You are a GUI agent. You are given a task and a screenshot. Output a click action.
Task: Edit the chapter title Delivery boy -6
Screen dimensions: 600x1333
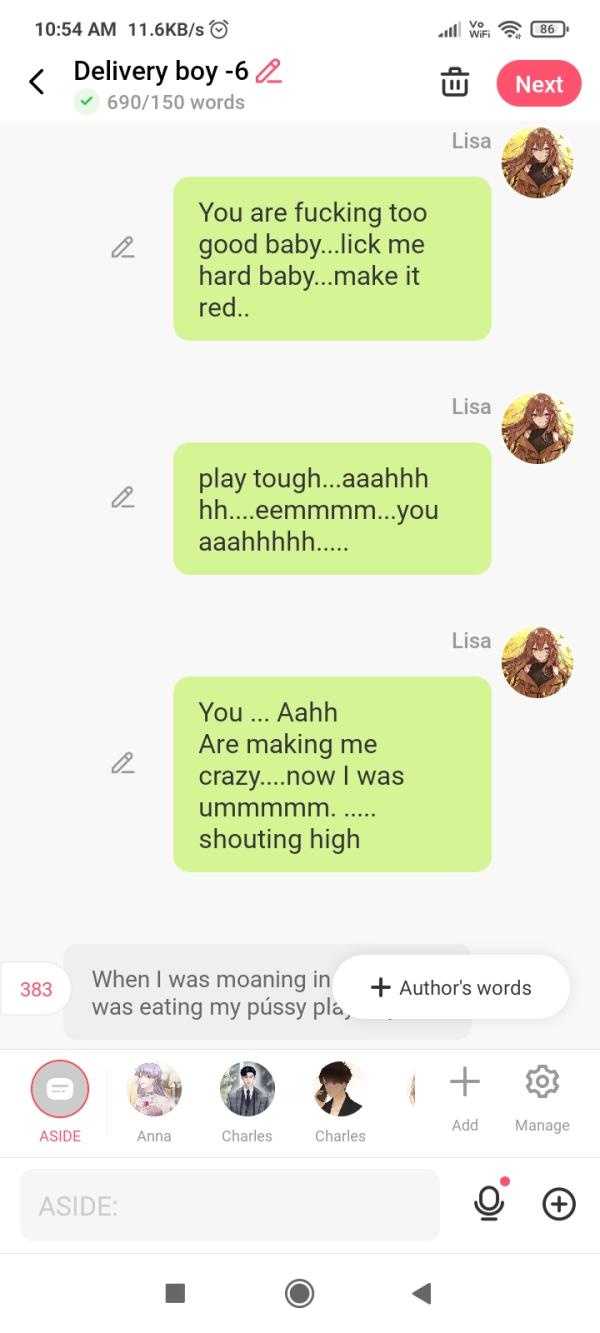point(268,72)
